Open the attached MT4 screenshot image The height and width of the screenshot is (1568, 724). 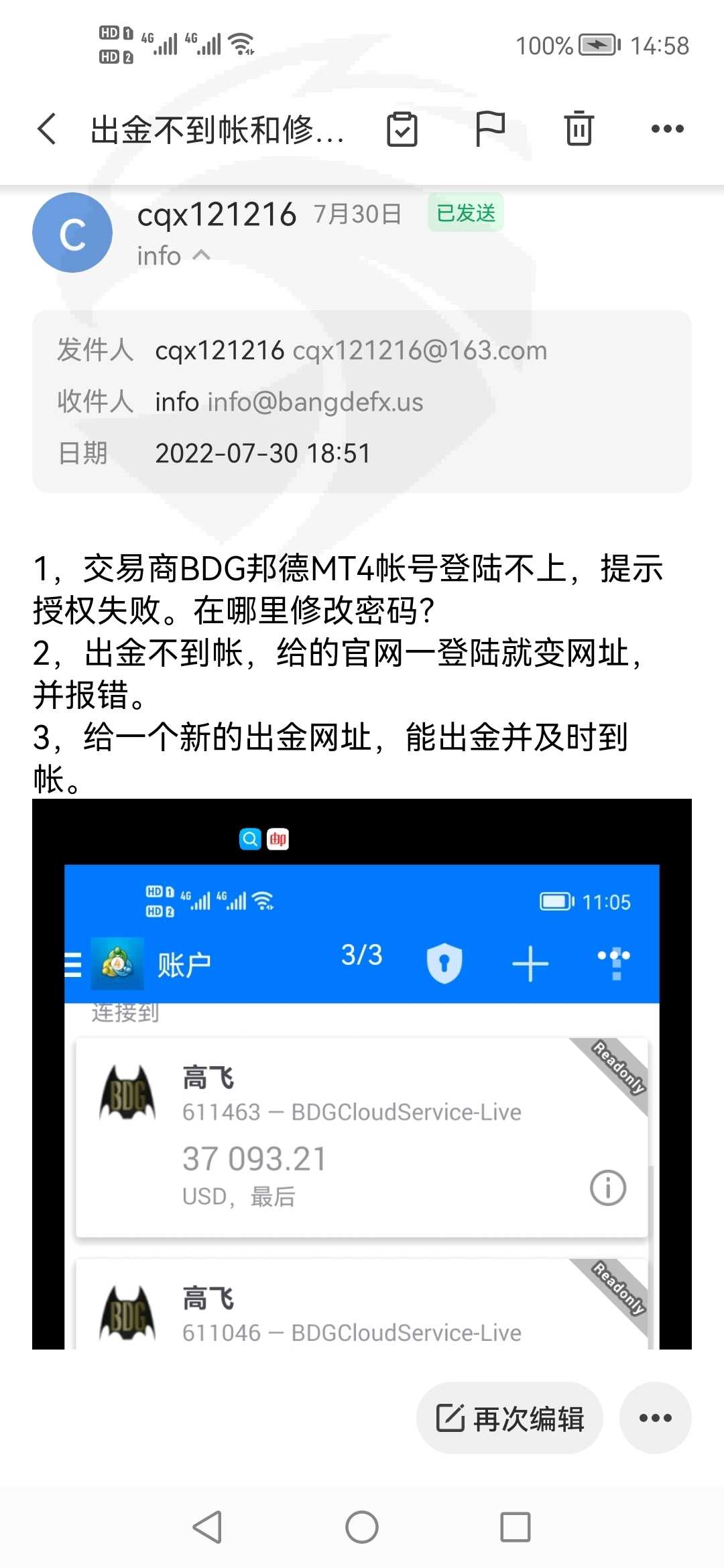(x=362, y=1073)
